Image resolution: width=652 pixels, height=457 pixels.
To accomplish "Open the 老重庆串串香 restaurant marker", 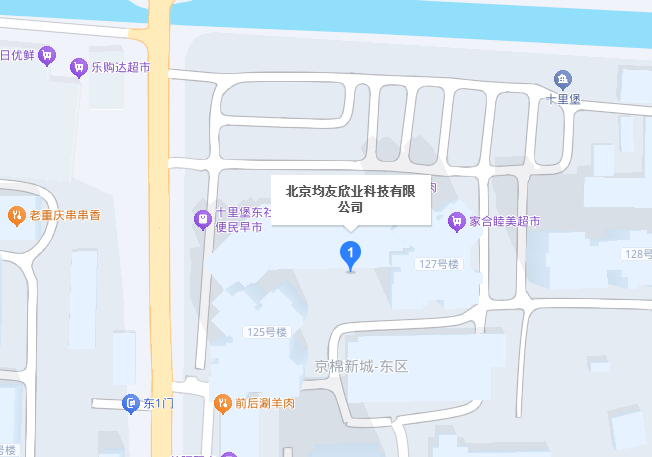I will (x=16, y=215).
